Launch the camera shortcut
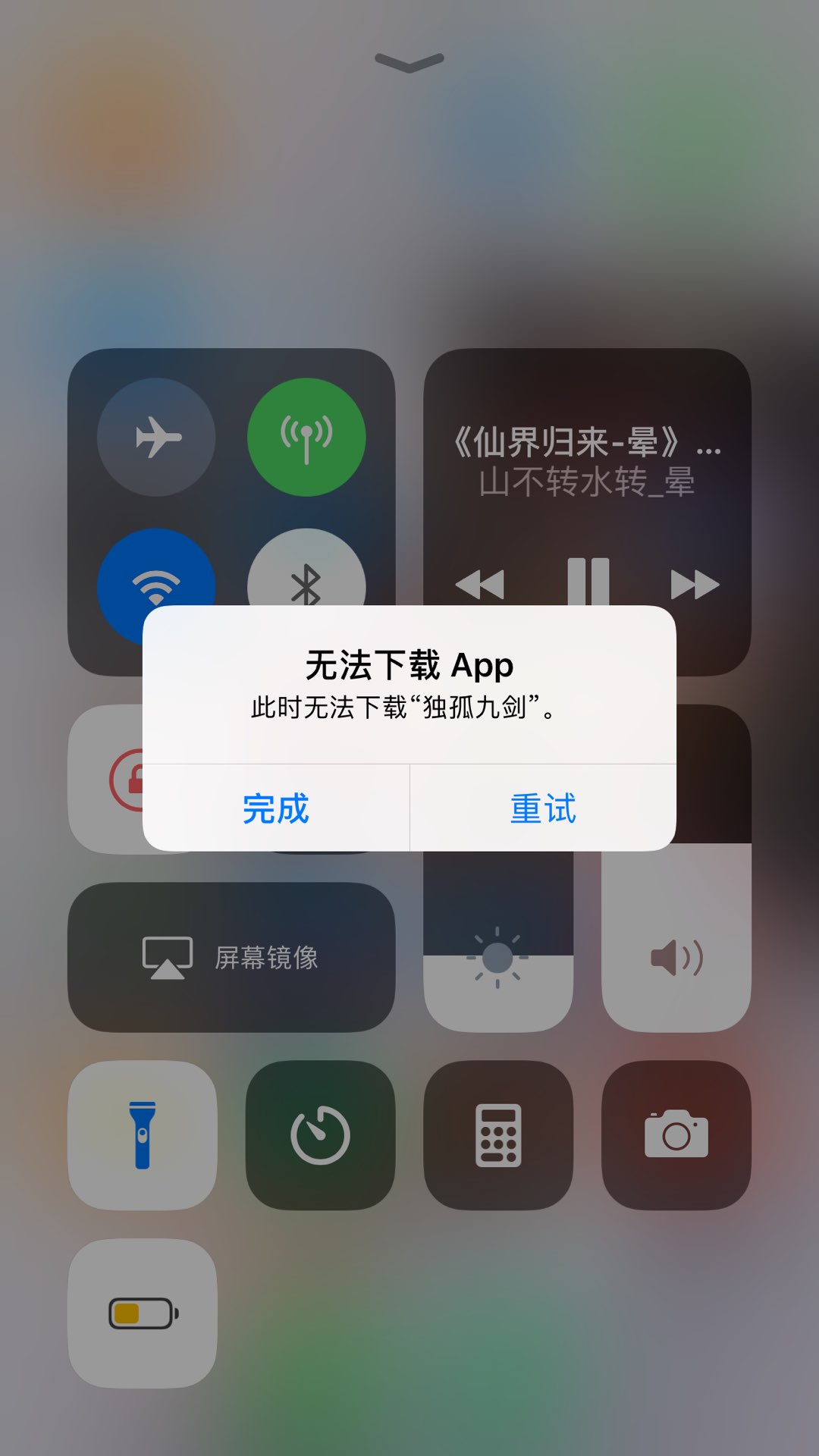Viewport: 819px width, 1456px height. 676,1135
